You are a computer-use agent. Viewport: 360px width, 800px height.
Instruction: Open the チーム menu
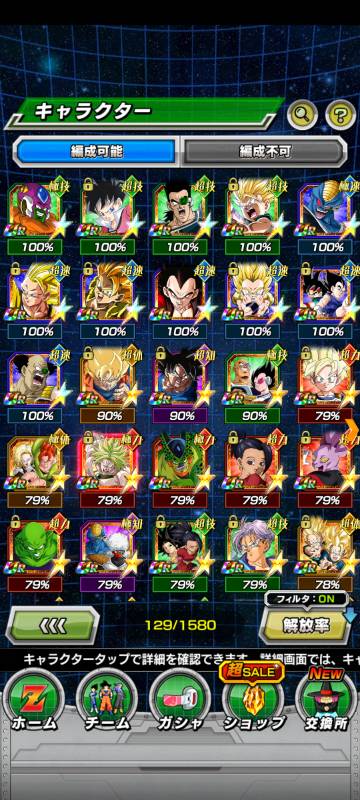[107, 702]
